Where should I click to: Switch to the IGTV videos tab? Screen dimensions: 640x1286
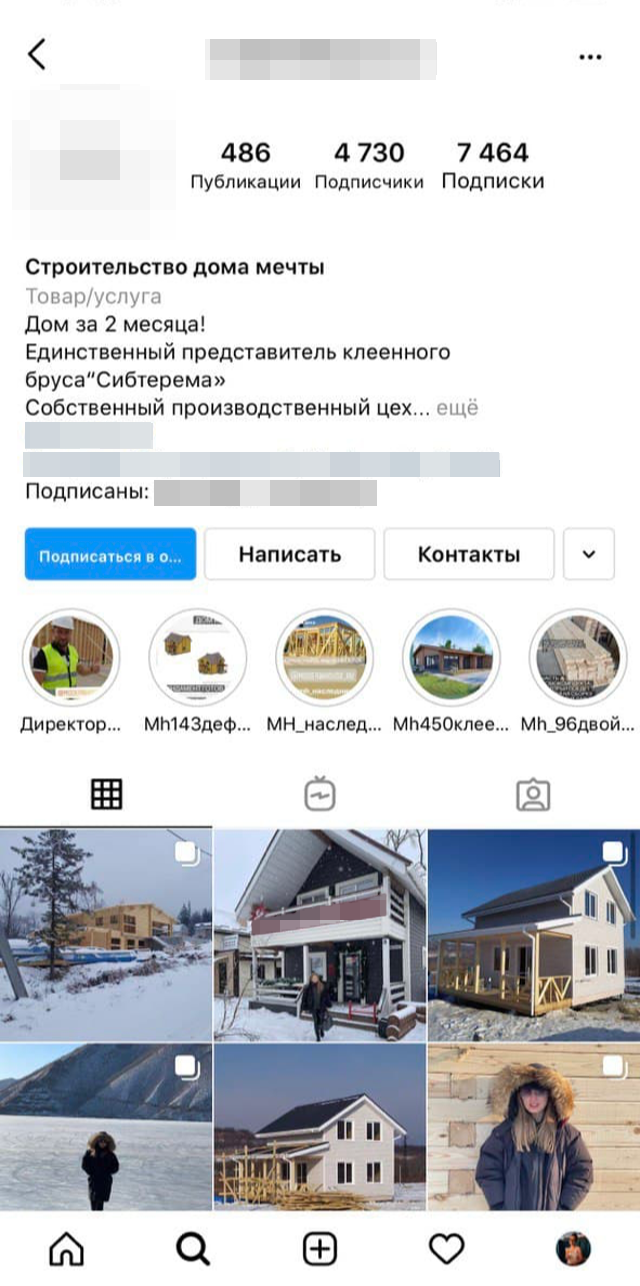click(320, 794)
